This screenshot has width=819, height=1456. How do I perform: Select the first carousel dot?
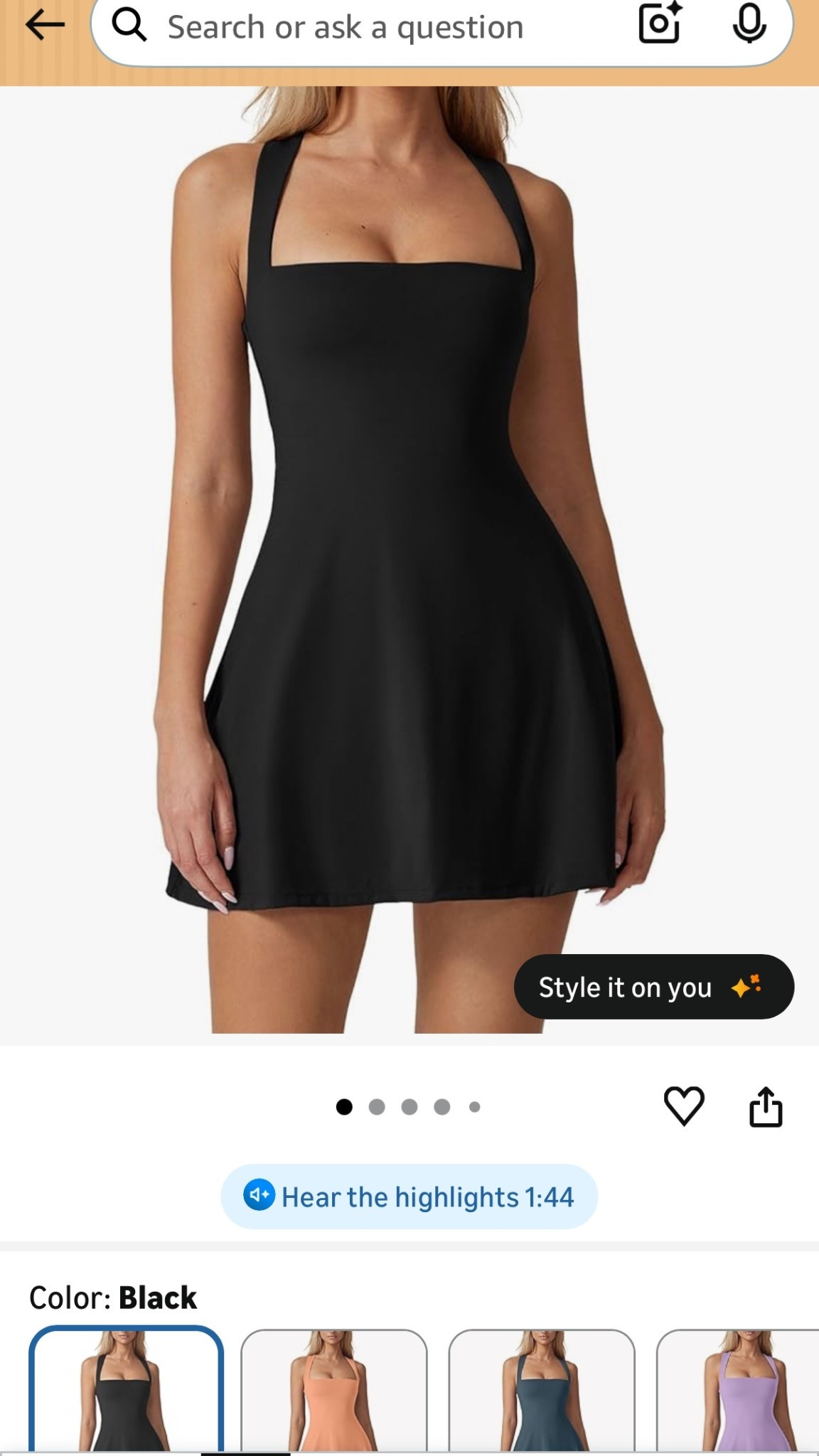point(346,1108)
